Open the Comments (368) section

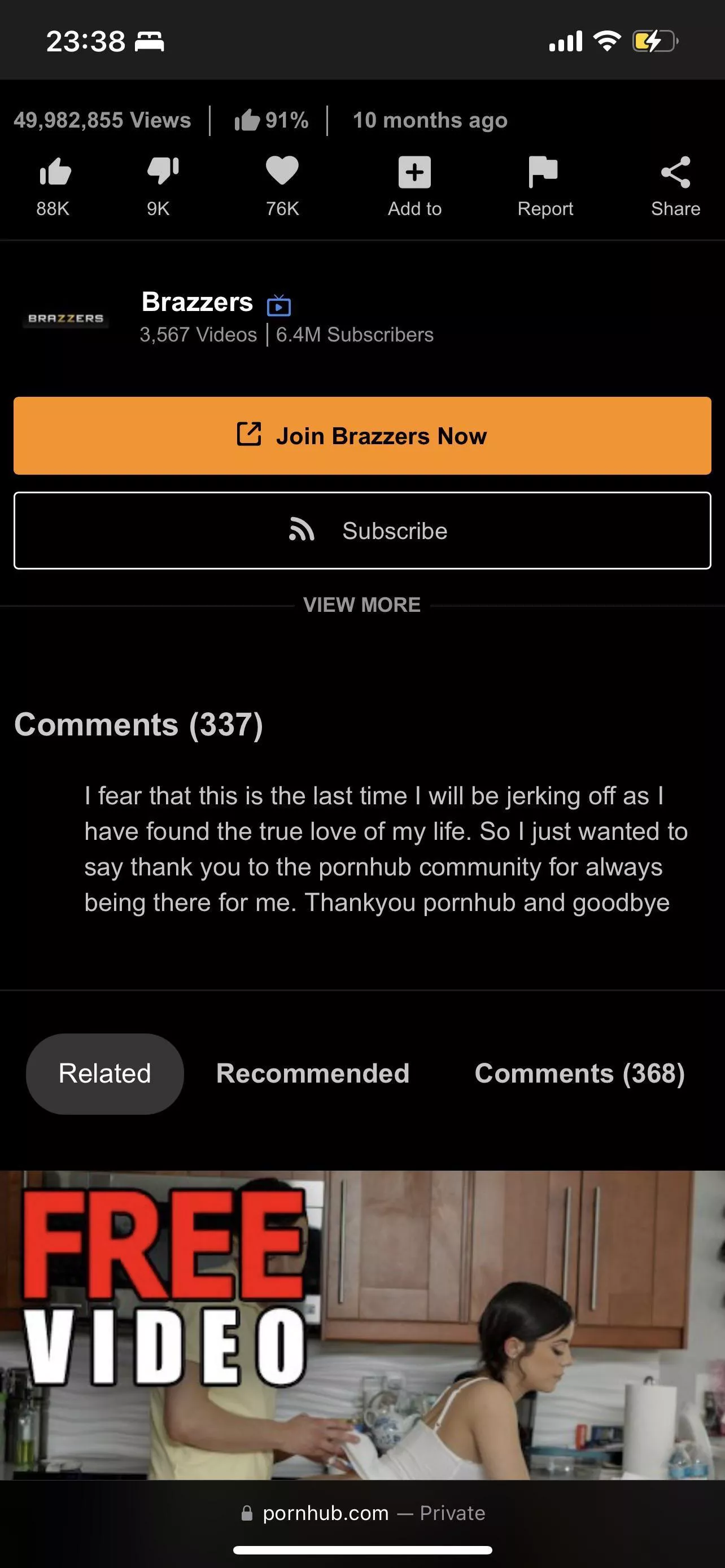pyautogui.click(x=580, y=1073)
